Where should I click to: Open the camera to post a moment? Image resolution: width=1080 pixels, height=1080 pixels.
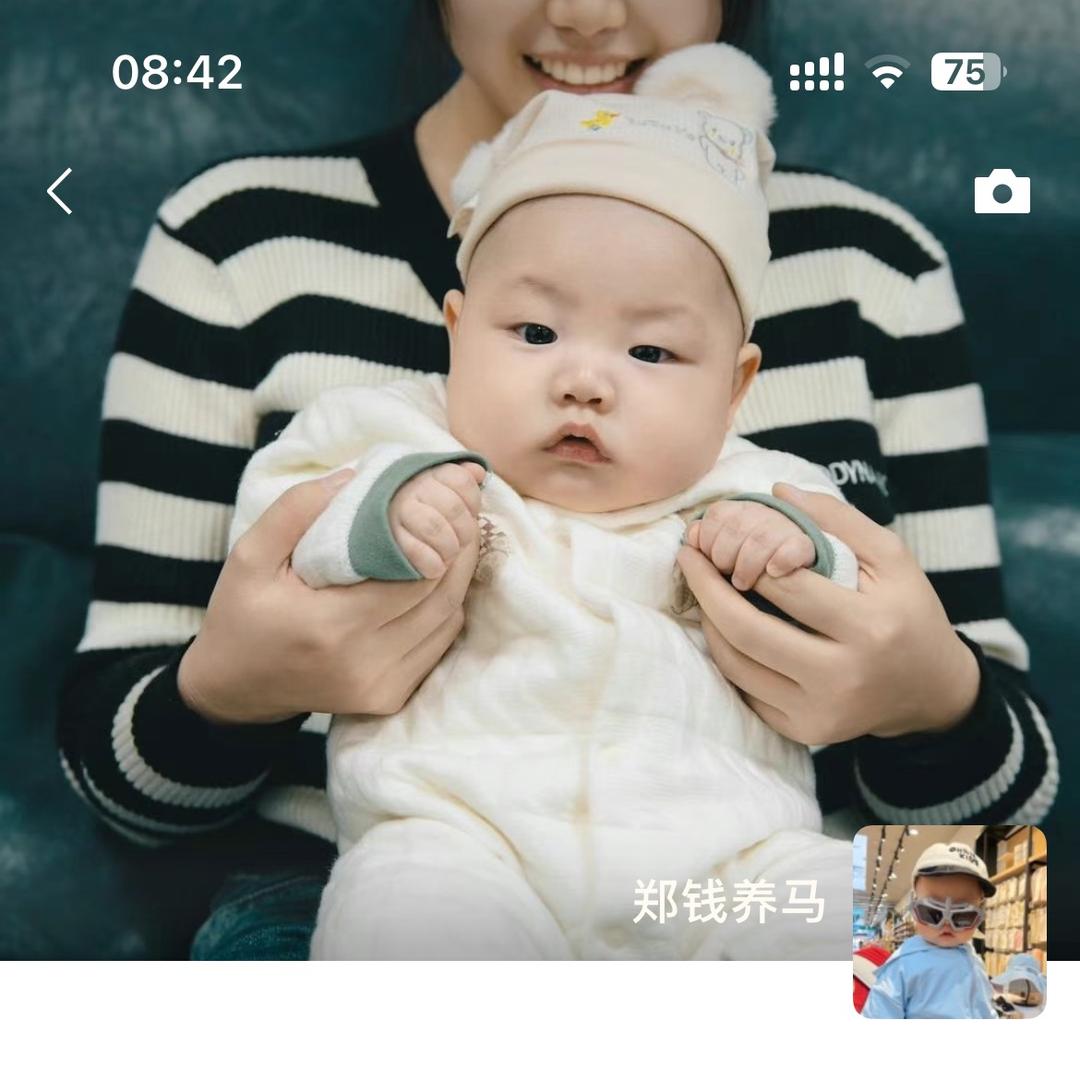click(1002, 192)
